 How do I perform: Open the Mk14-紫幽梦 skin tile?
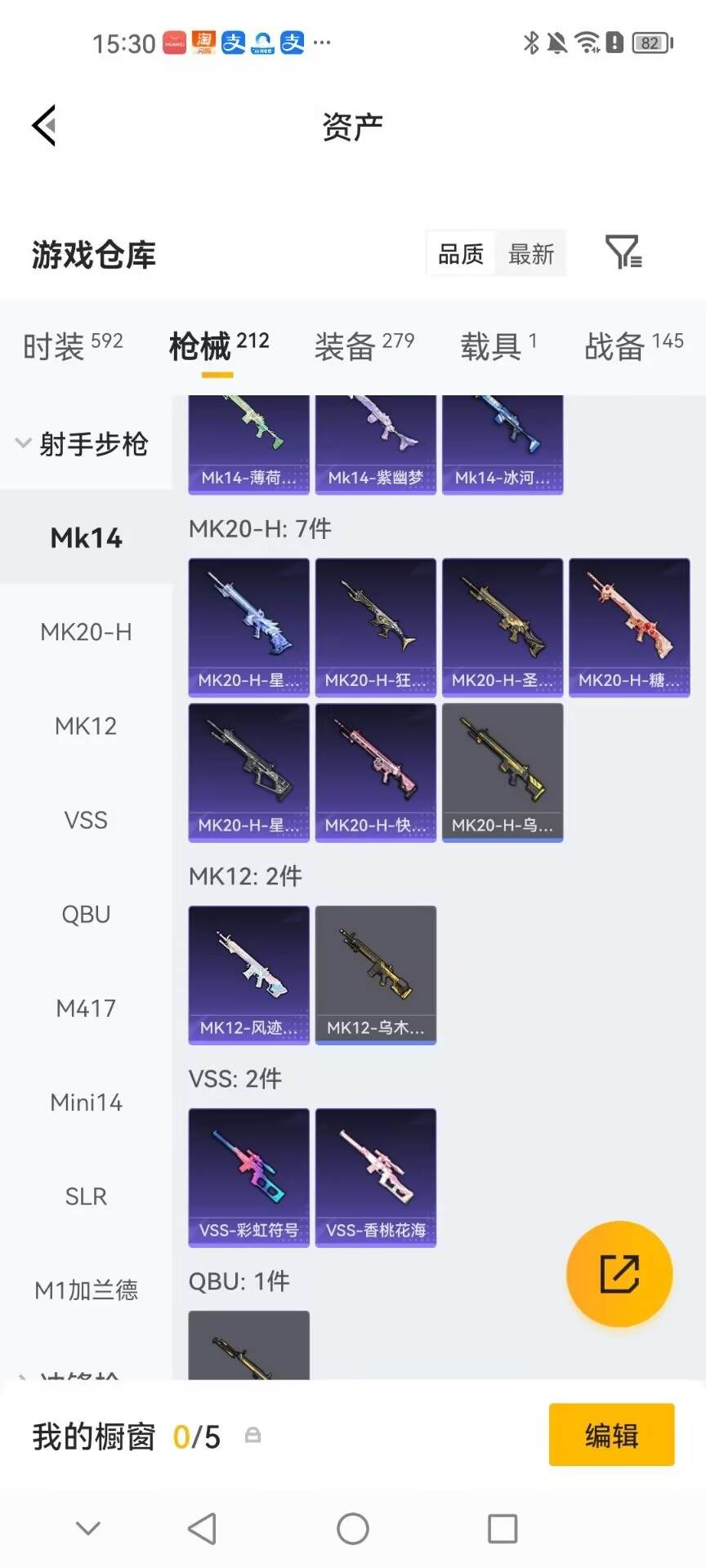click(x=376, y=445)
